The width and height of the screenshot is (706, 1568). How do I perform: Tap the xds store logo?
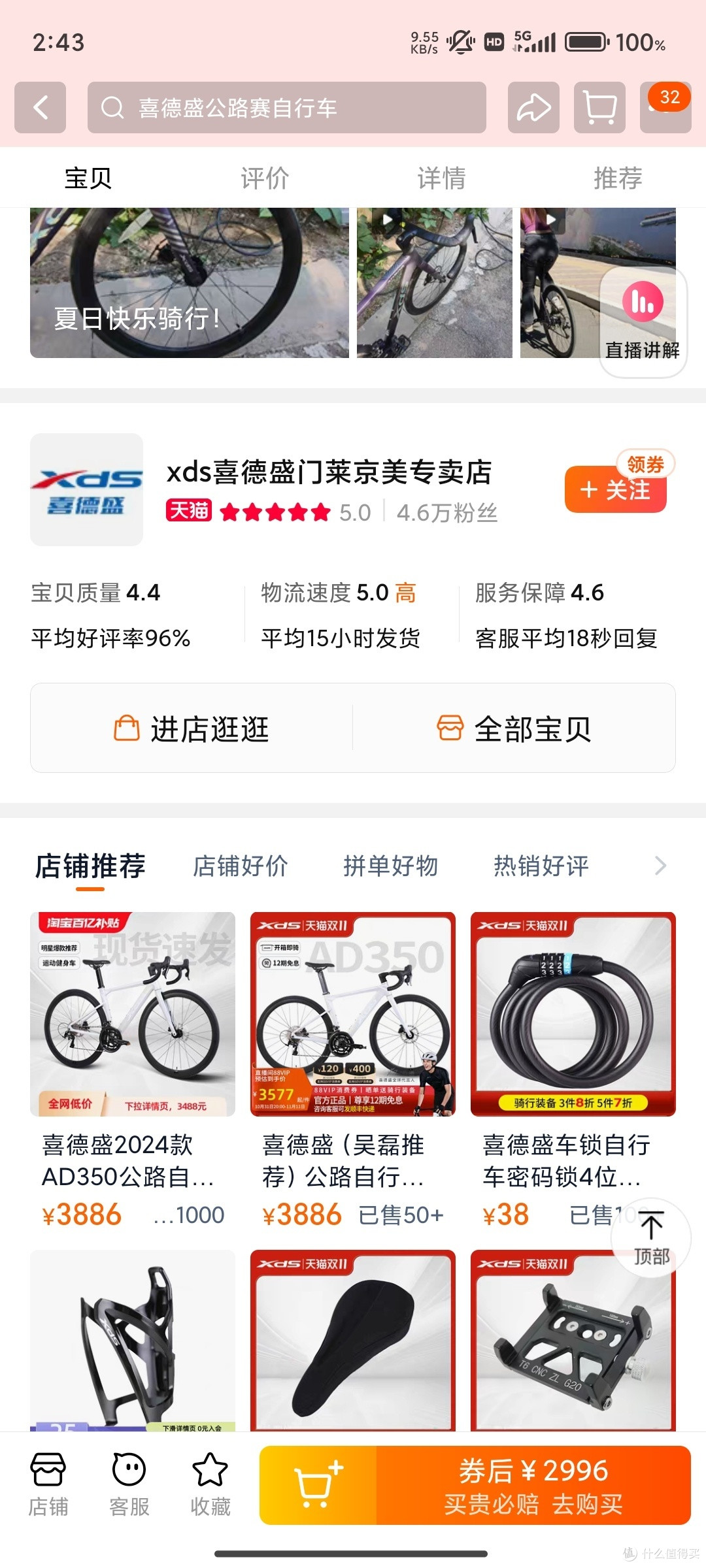click(87, 489)
